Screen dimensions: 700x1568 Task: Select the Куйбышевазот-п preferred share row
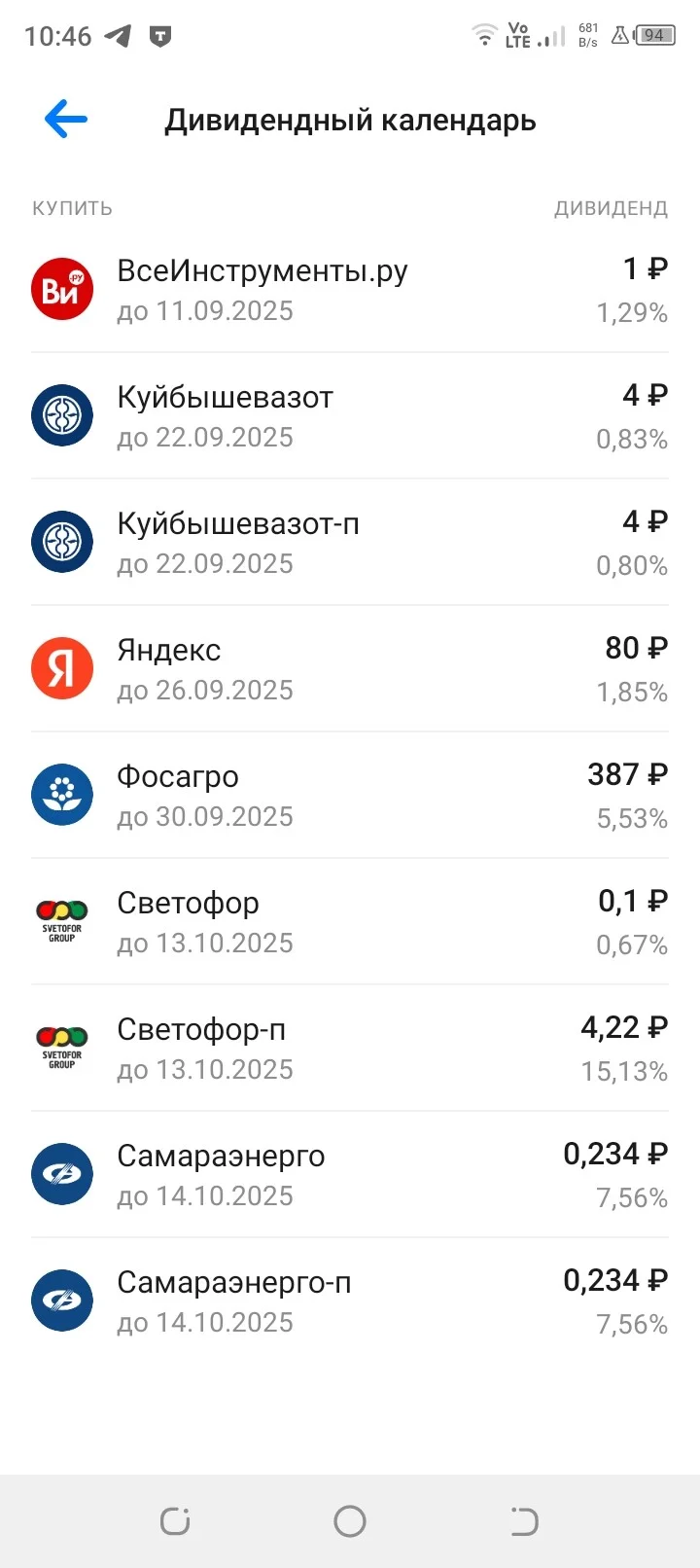pyautogui.click(x=350, y=543)
